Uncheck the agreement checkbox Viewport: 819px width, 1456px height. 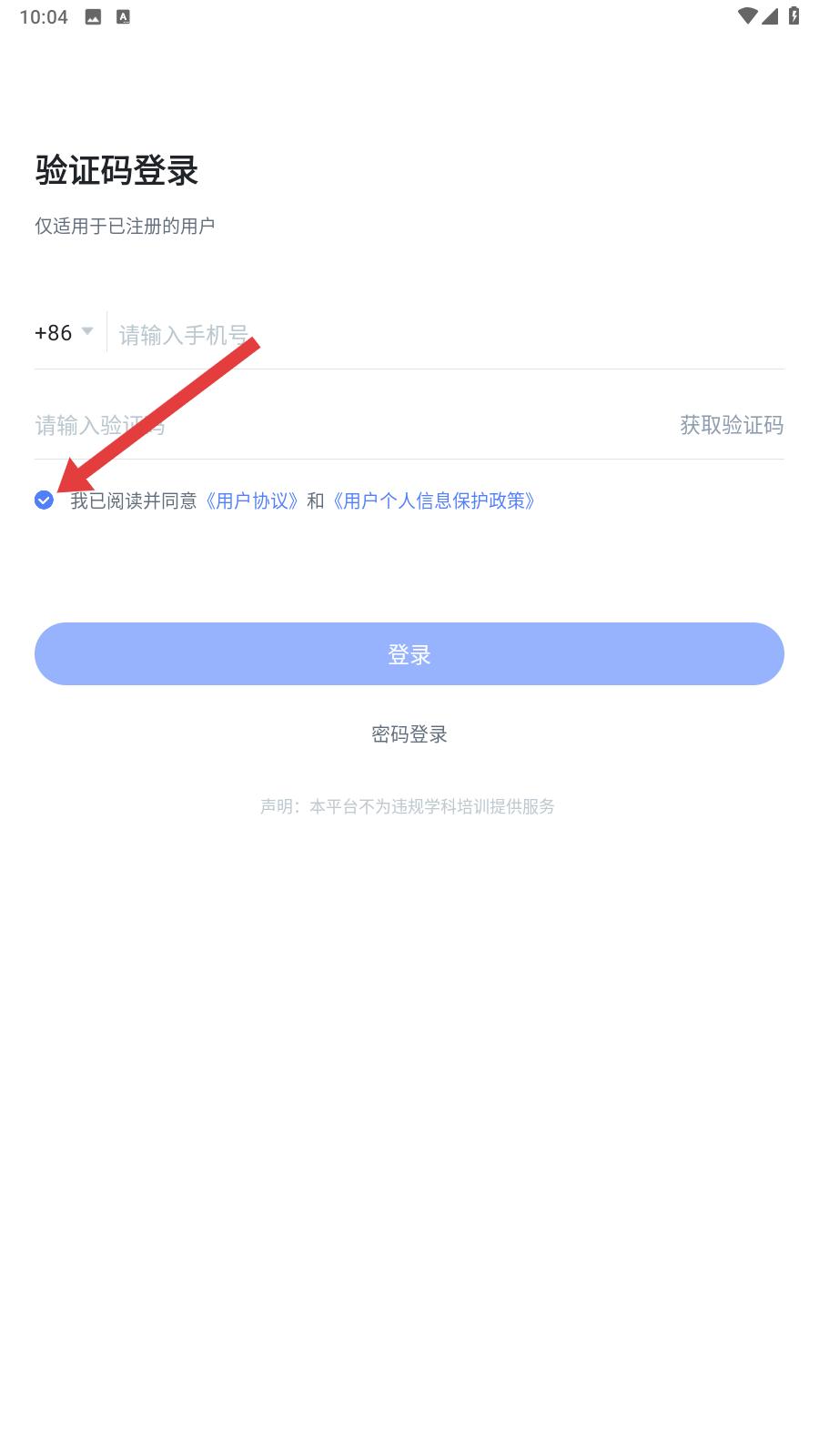click(44, 500)
